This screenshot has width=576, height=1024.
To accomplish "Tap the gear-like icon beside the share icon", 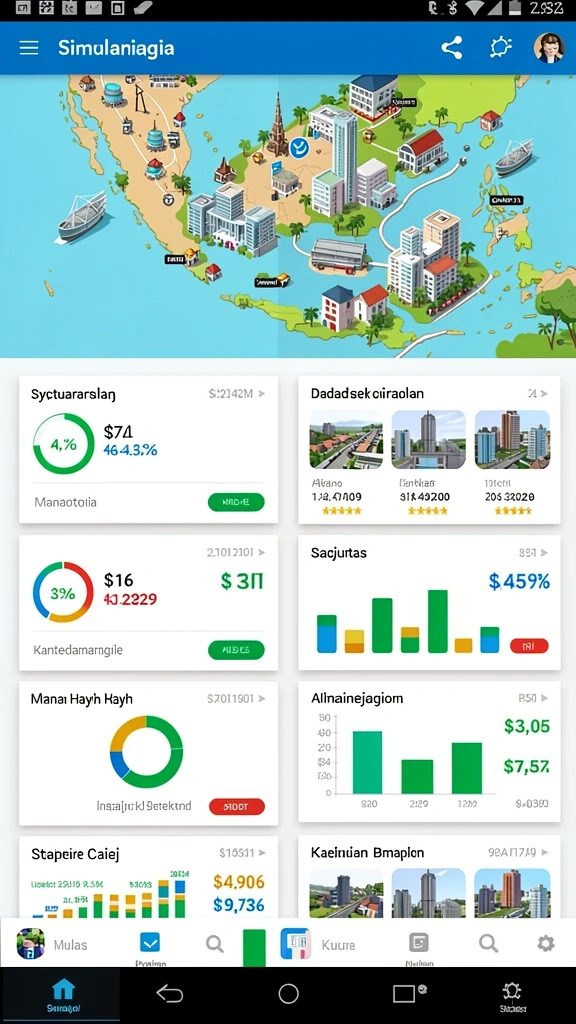I will (x=501, y=47).
